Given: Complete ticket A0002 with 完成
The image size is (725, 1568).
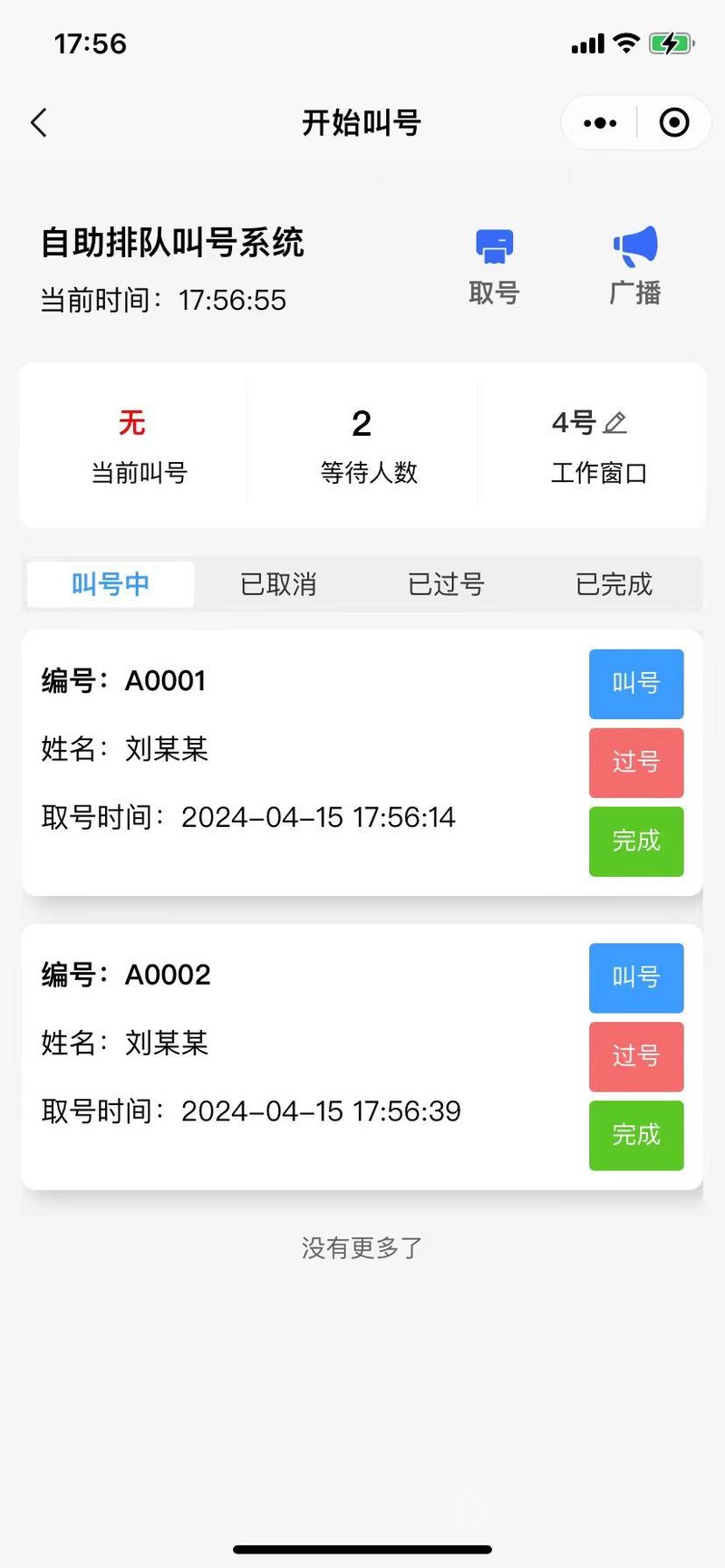Looking at the screenshot, I should point(636,1136).
